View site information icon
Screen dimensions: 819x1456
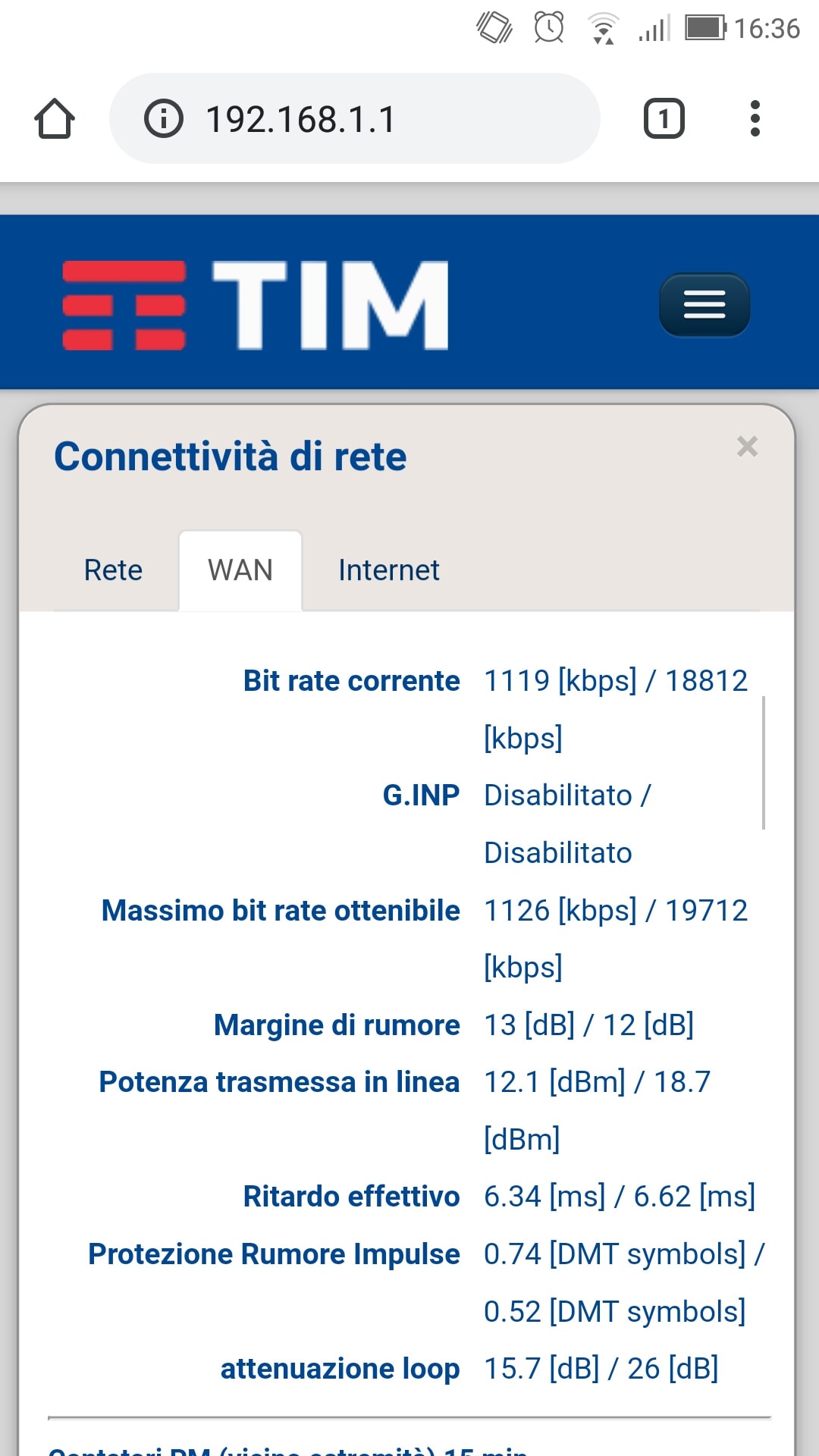[164, 119]
